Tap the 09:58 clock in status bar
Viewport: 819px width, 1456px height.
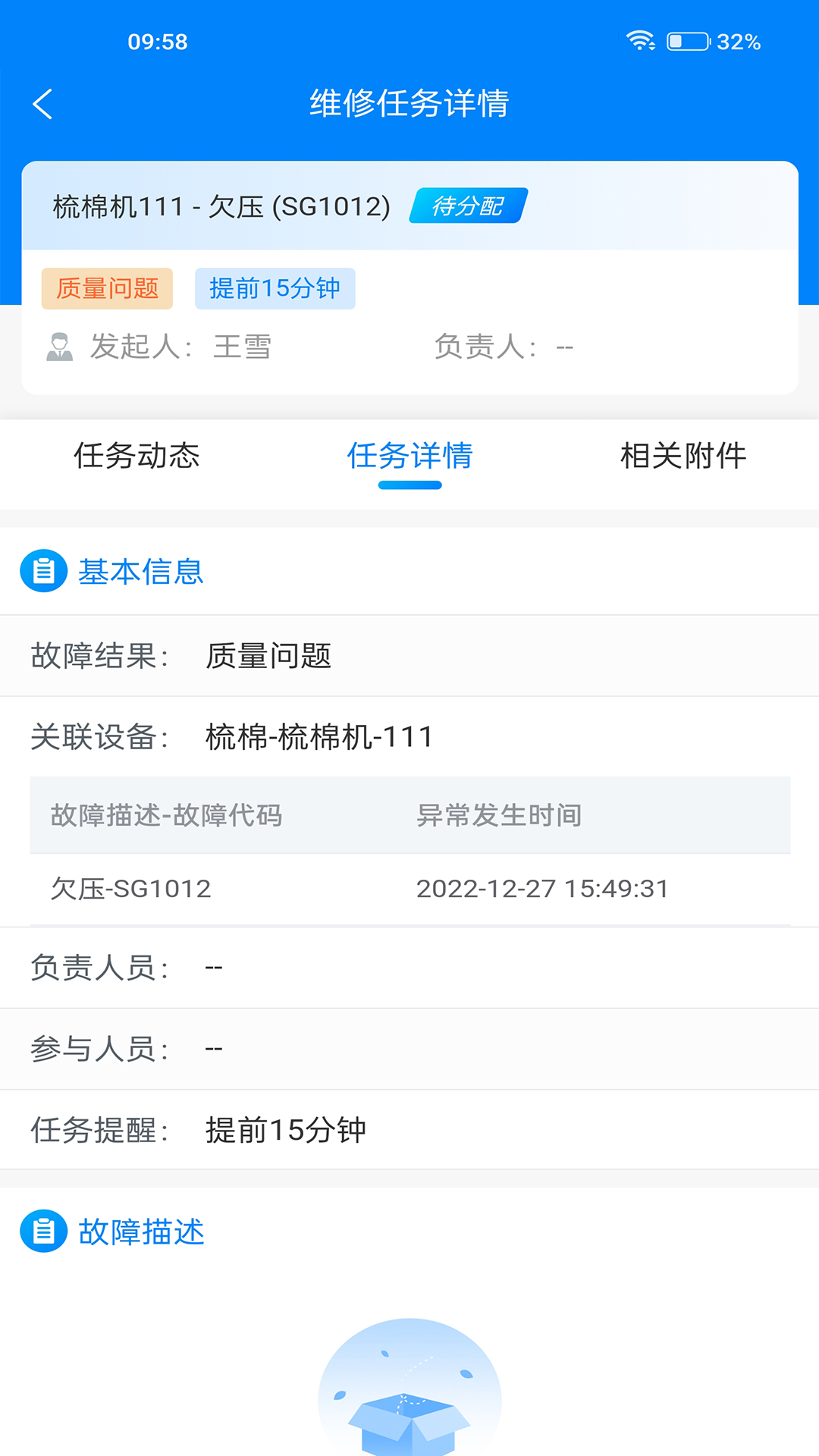click(162, 42)
